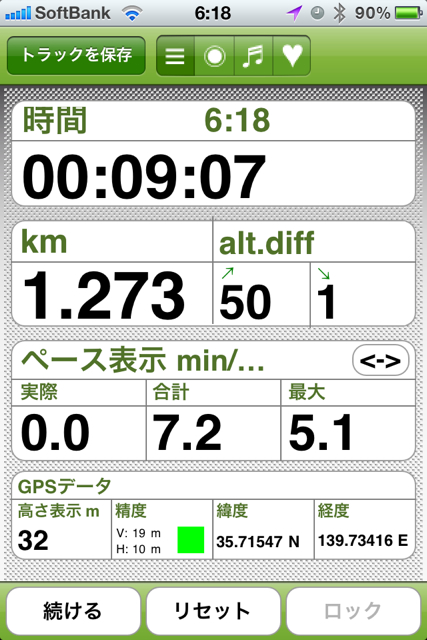Switch to the heart segment
The image size is (427, 640).
pos(292,56)
